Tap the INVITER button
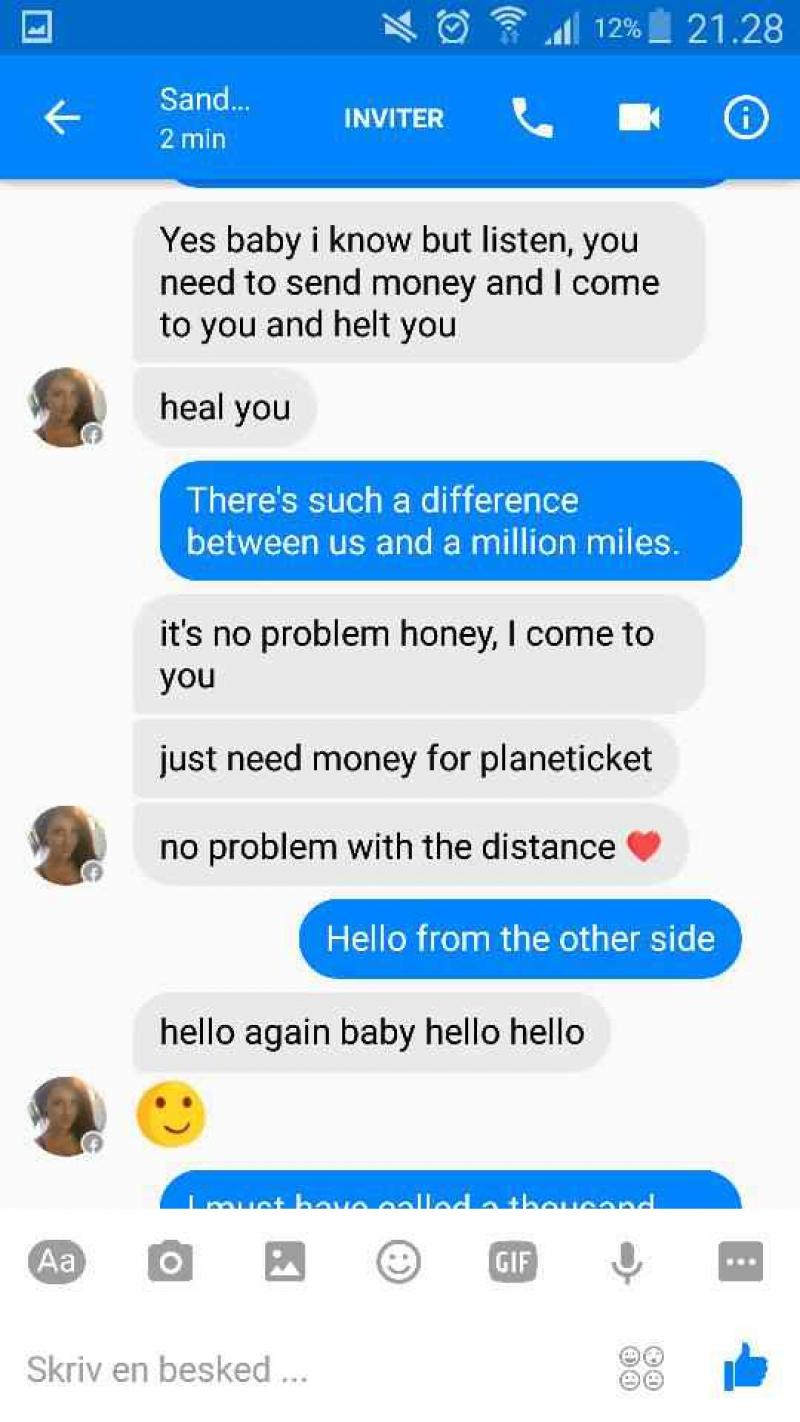Image resolution: width=800 pixels, height=1422 pixels. click(393, 118)
